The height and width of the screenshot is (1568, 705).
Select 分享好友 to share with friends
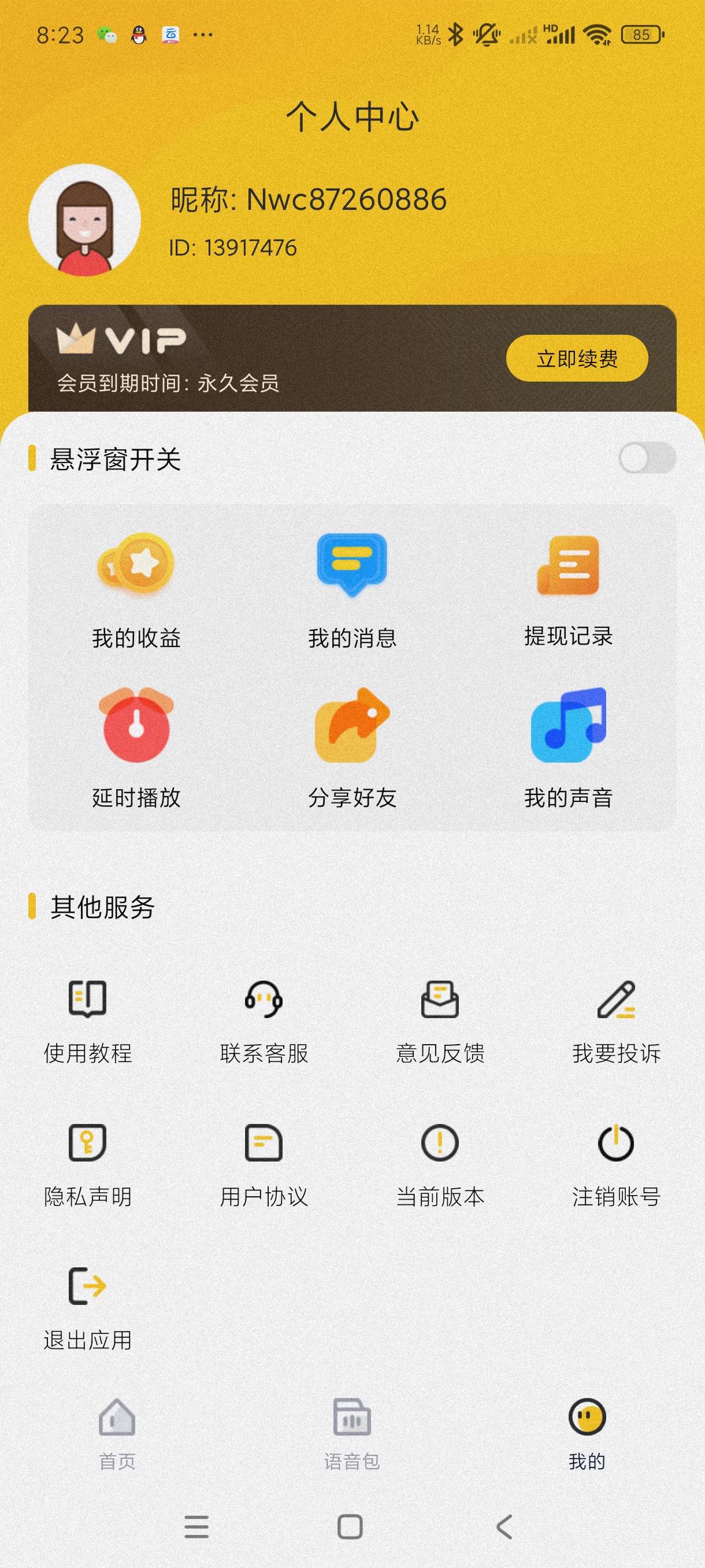(x=352, y=748)
